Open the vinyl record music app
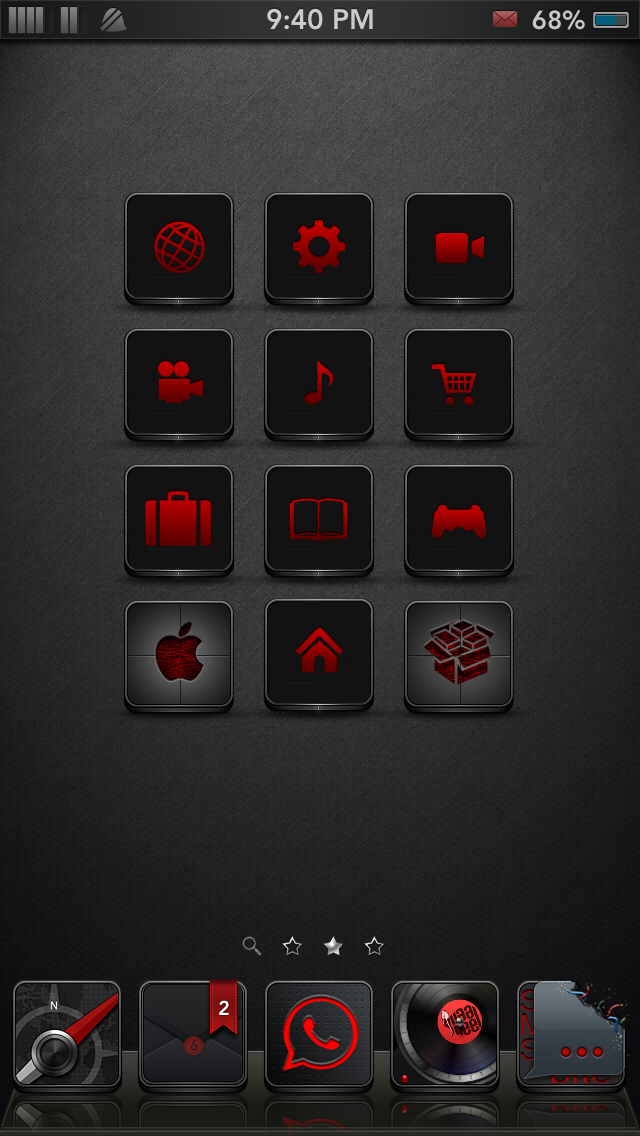The width and height of the screenshot is (640, 1136). (445, 1034)
